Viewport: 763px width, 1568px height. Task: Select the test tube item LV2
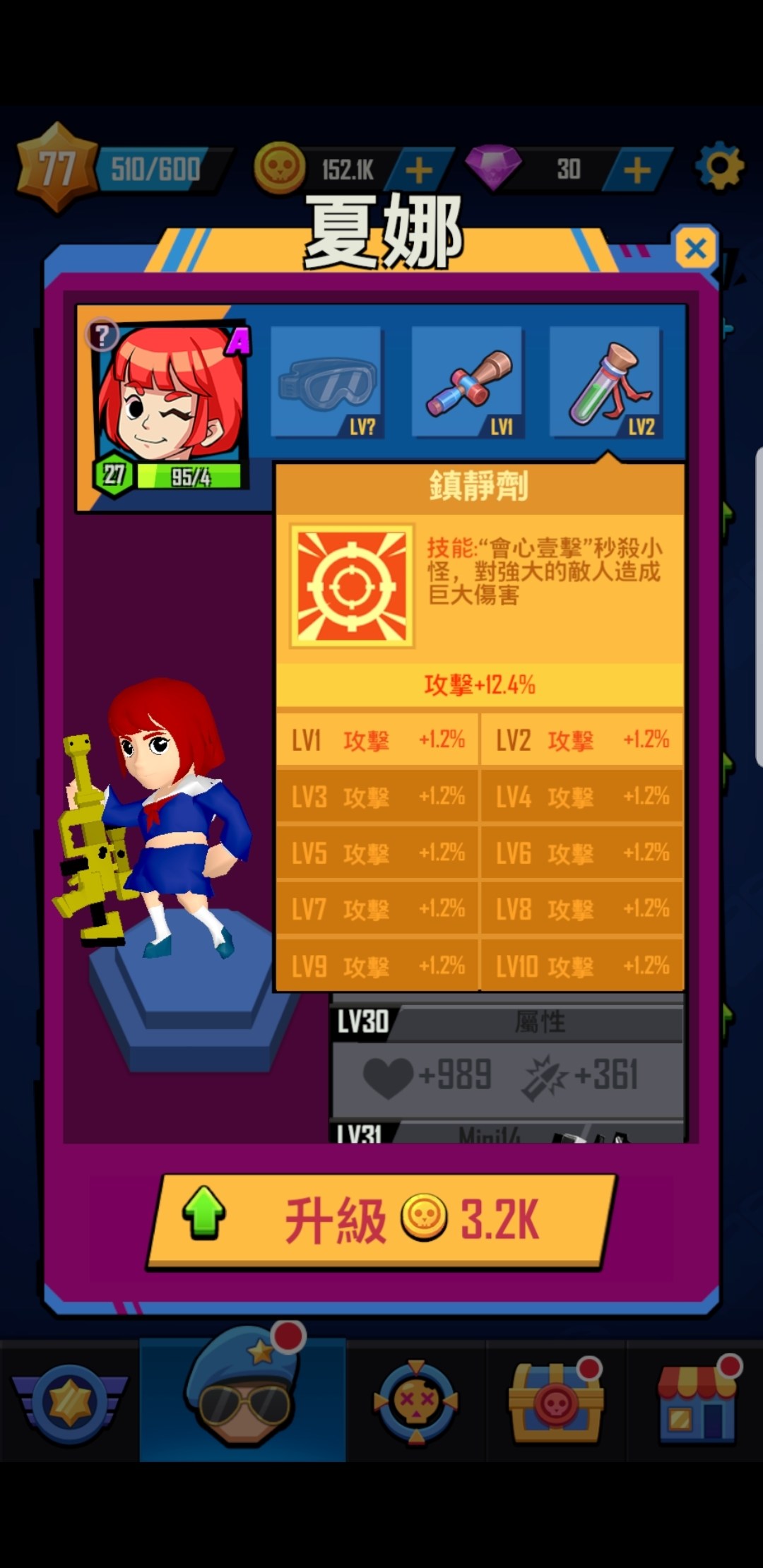coord(606,382)
